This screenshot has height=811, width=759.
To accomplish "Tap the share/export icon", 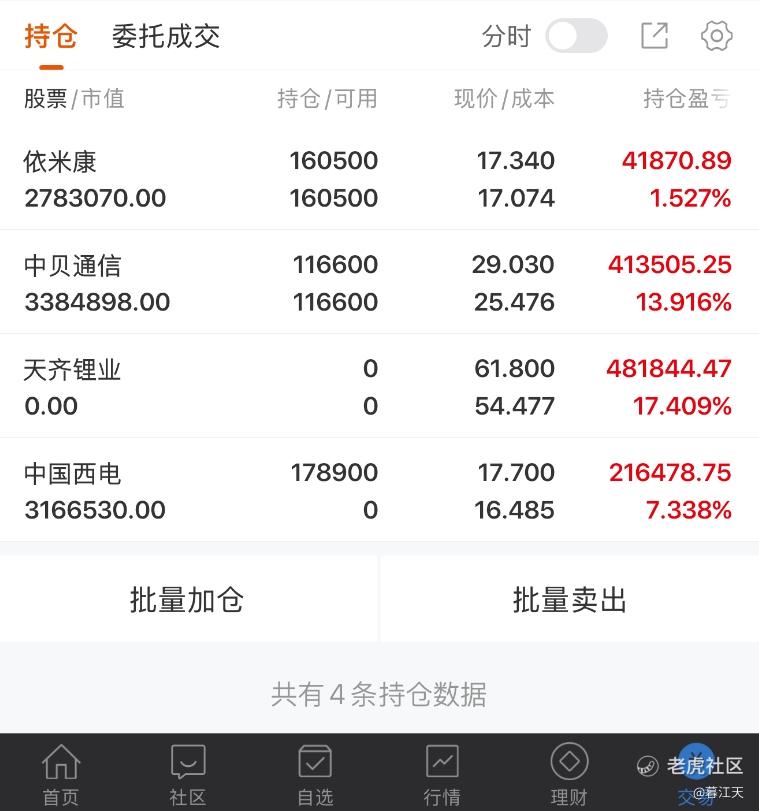I will click(x=654, y=36).
